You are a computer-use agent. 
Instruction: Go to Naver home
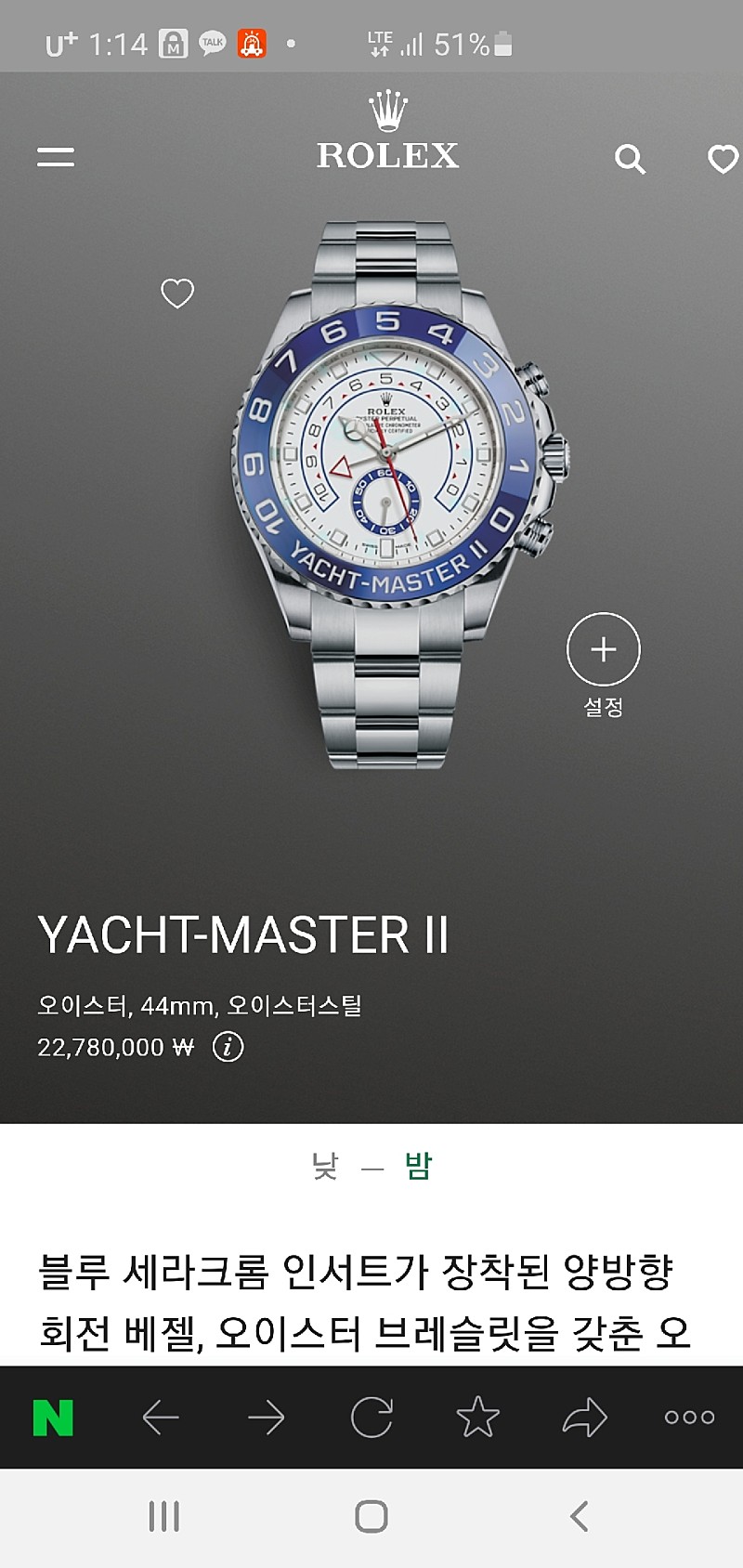click(53, 1418)
